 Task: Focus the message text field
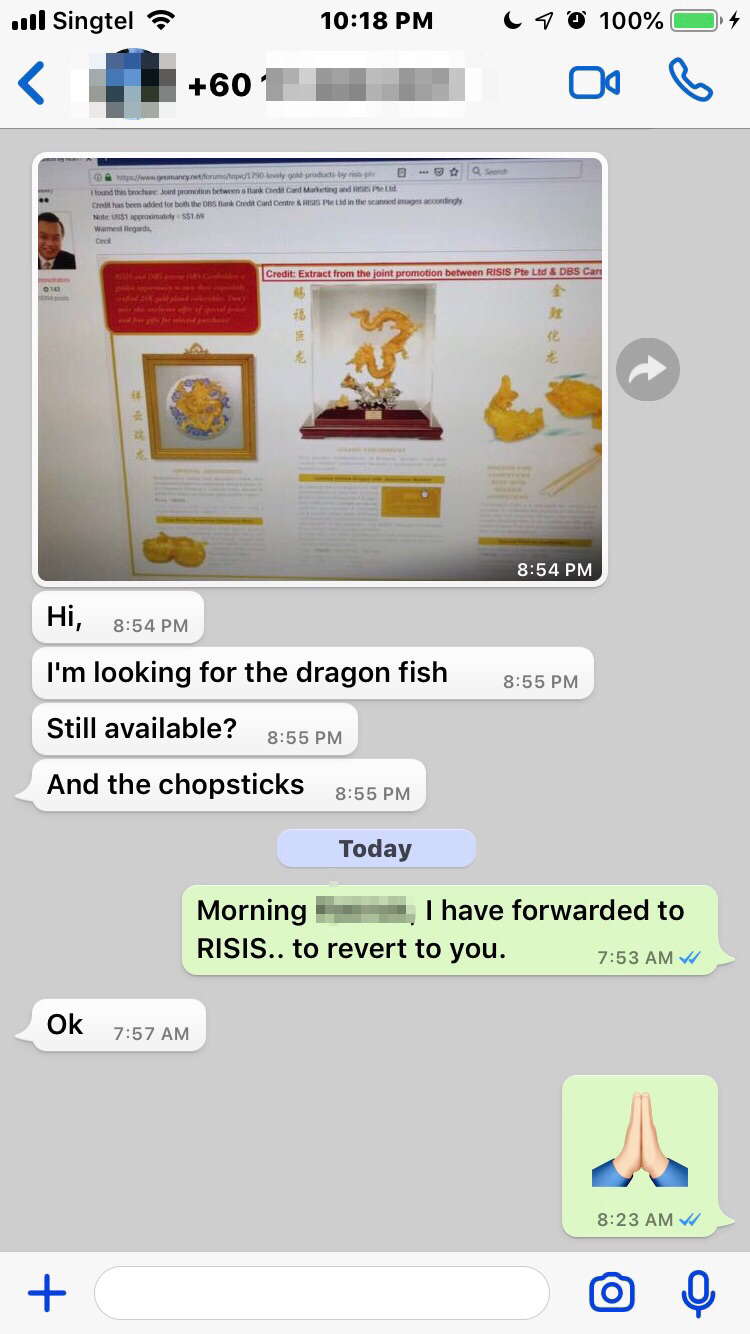coord(320,1293)
